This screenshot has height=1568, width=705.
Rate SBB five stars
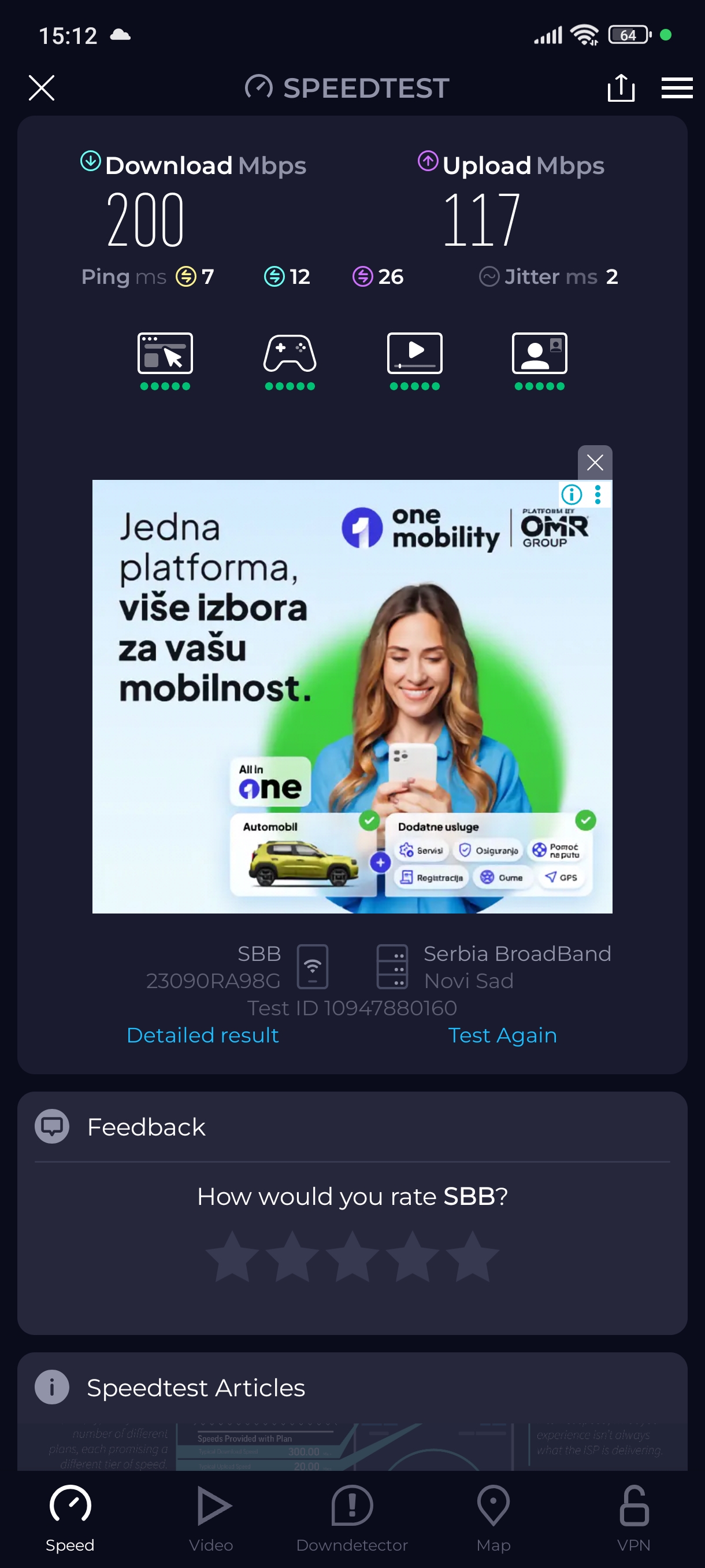pos(472,1256)
